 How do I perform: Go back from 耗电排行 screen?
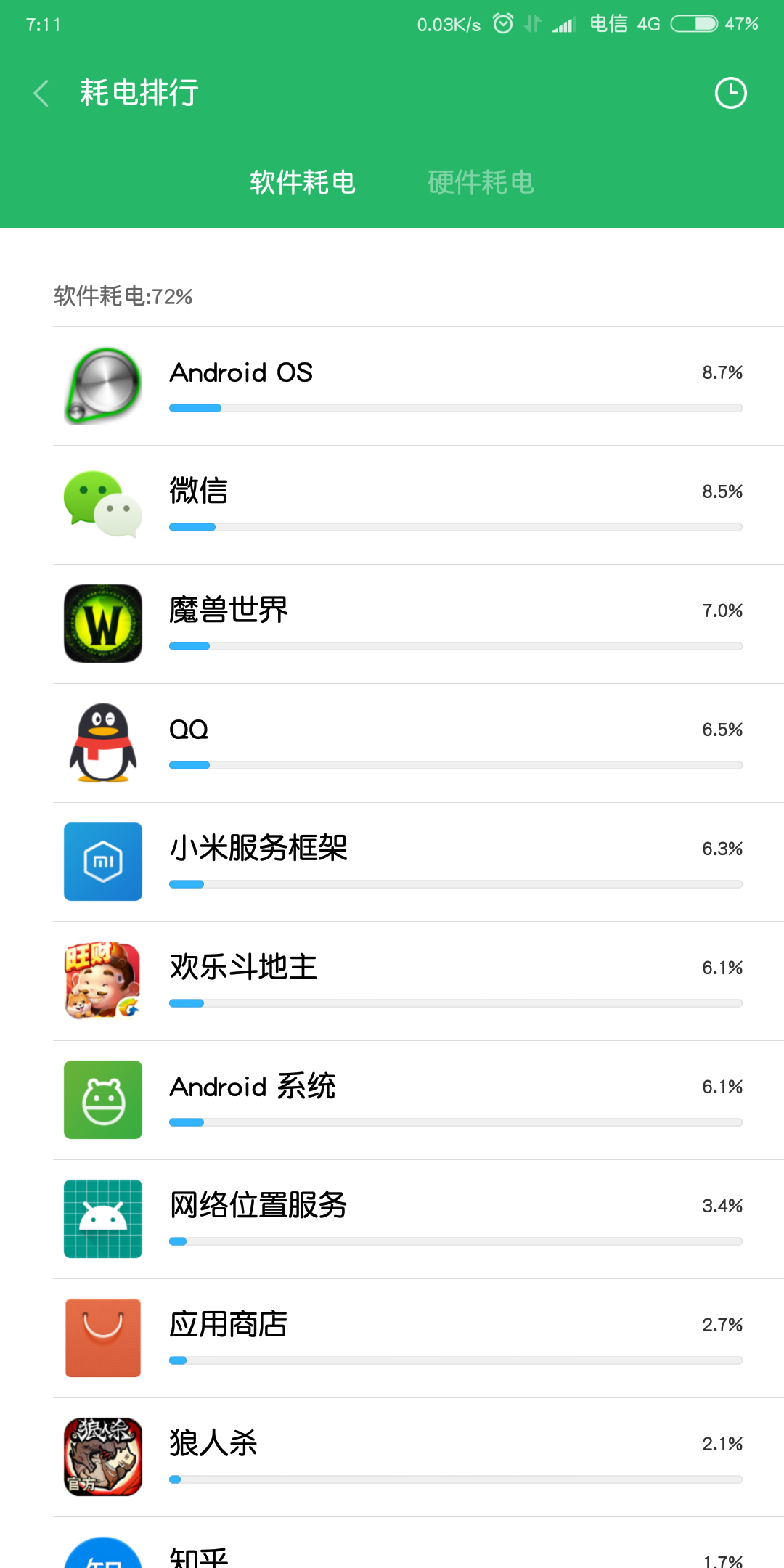[41, 94]
